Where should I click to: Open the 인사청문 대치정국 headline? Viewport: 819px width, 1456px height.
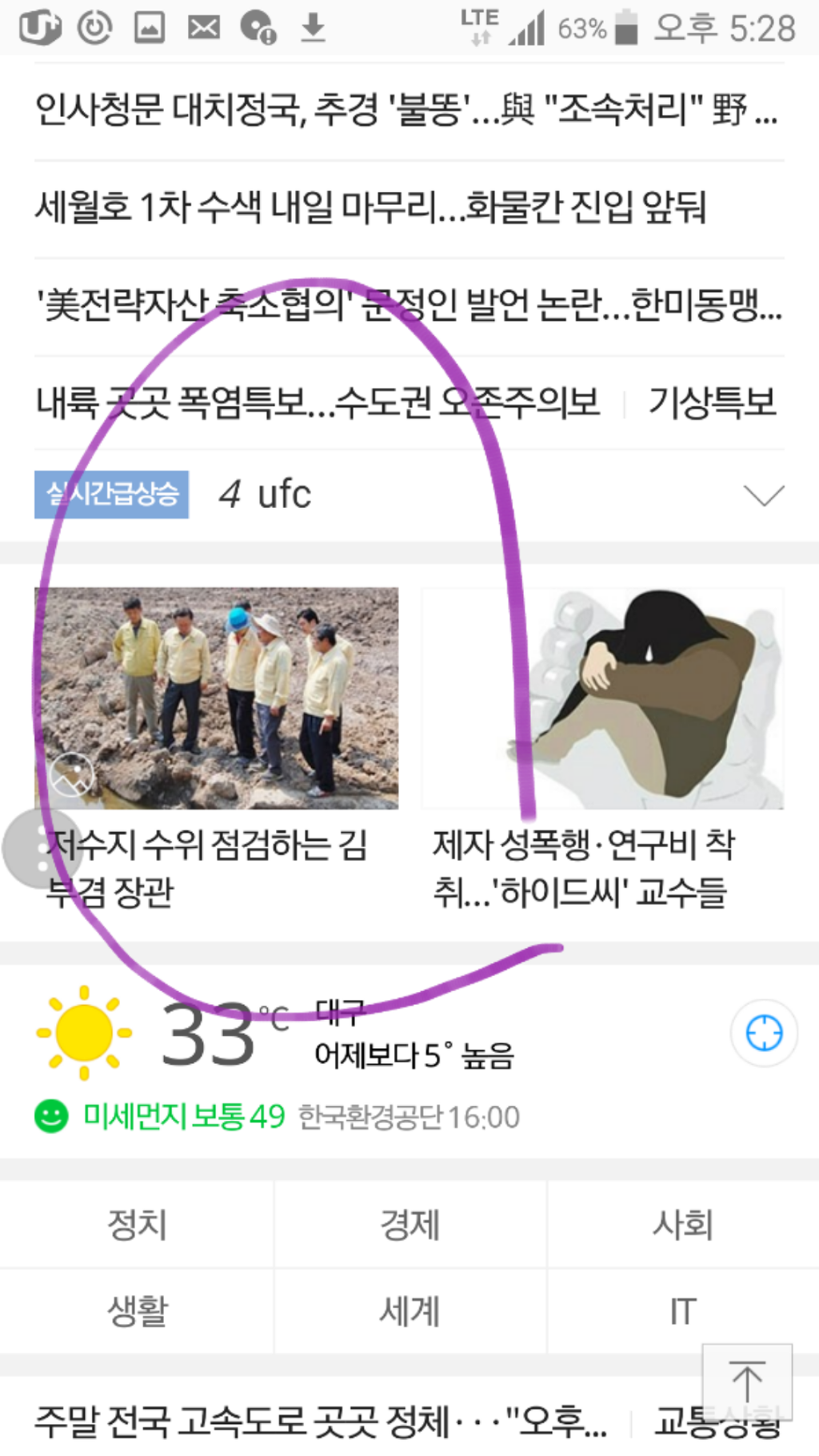404,110
